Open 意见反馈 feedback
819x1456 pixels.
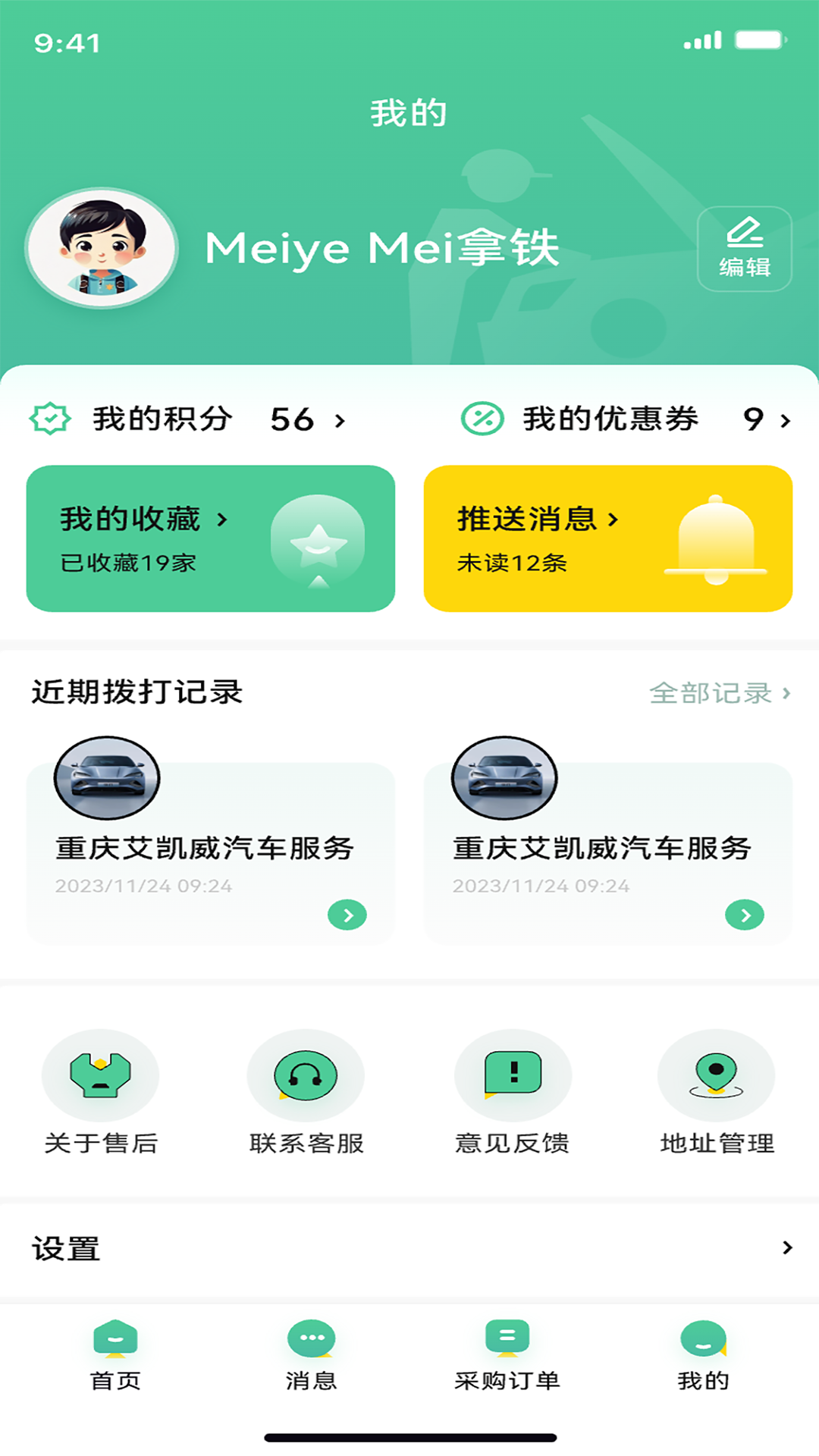[513, 1092]
